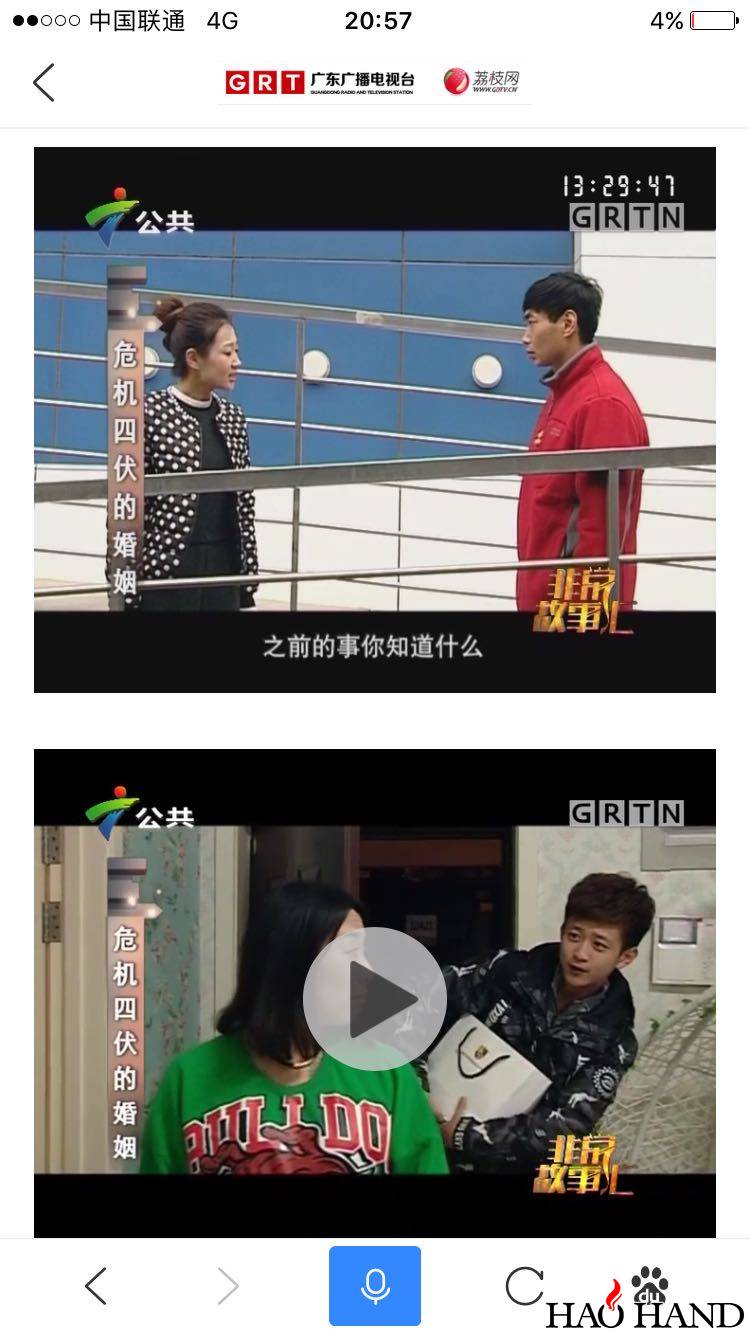Play the second video
Screen dimensions: 750x1334
(x=374, y=998)
